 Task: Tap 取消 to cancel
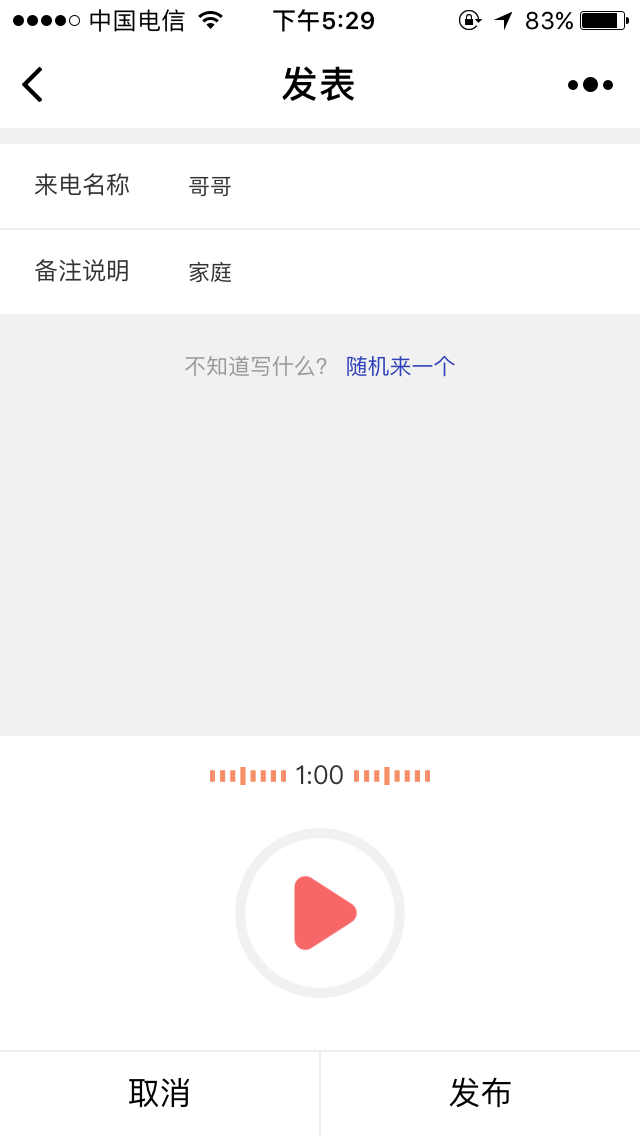(159, 1093)
